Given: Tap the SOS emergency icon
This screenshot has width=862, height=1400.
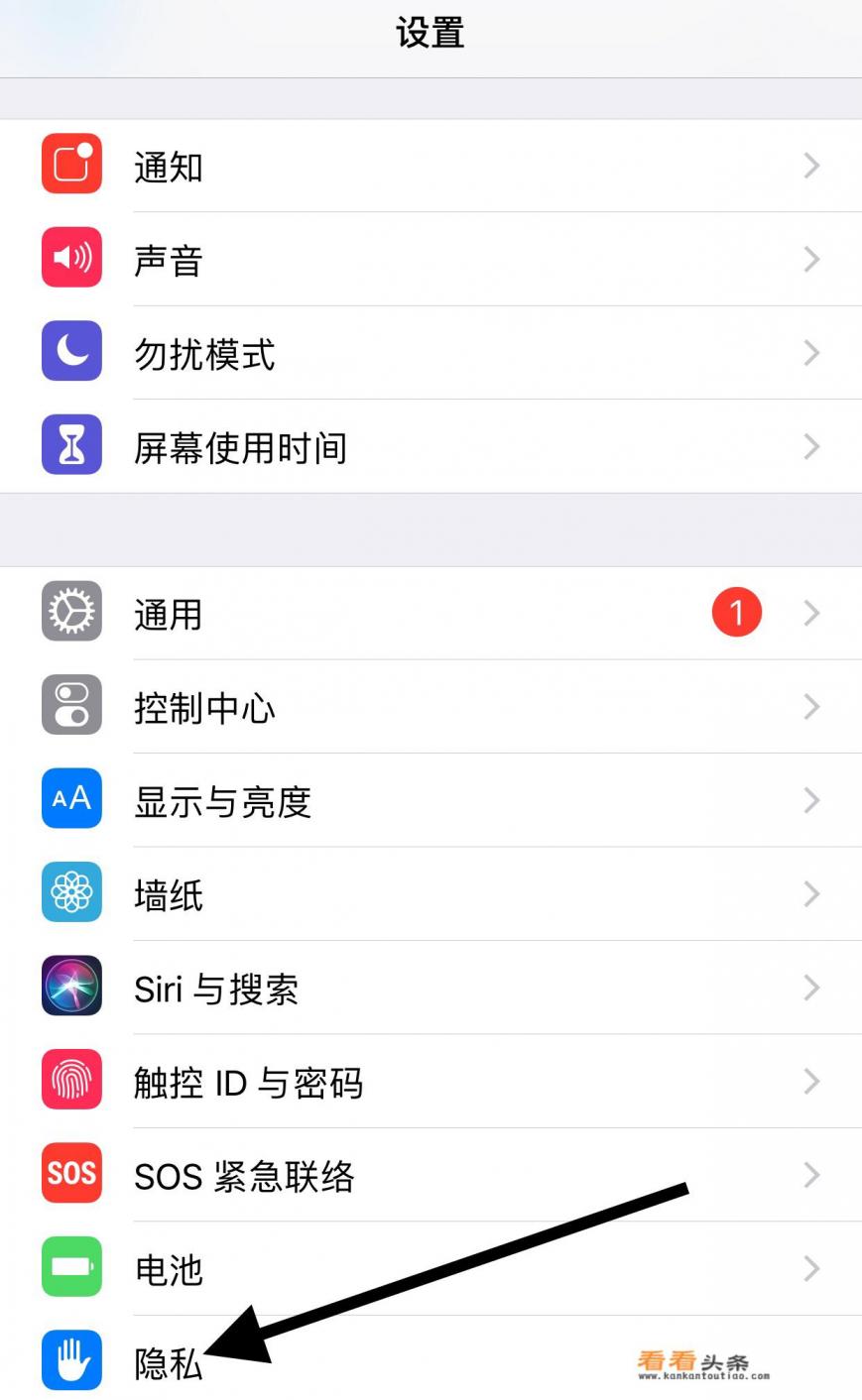Looking at the screenshot, I should (70, 1174).
